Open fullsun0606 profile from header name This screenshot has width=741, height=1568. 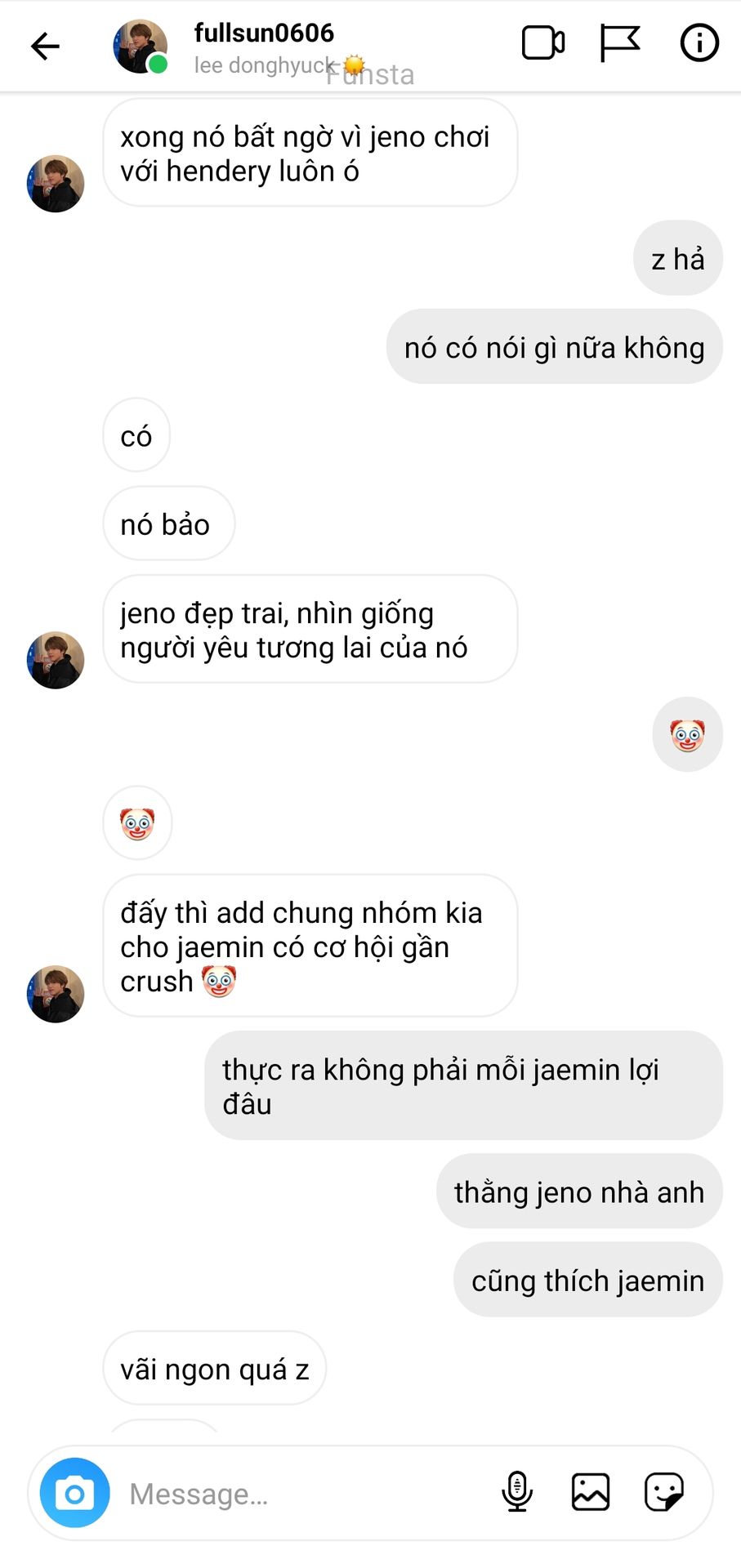[264, 33]
